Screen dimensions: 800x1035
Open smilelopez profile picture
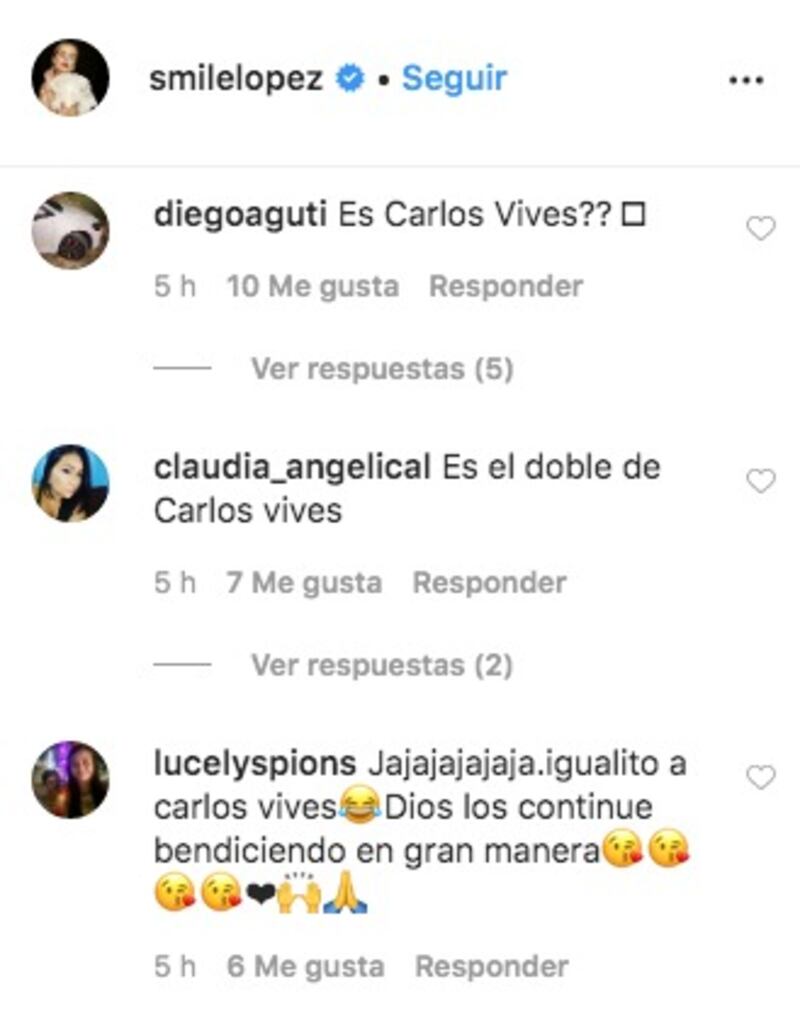coord(70,79)
